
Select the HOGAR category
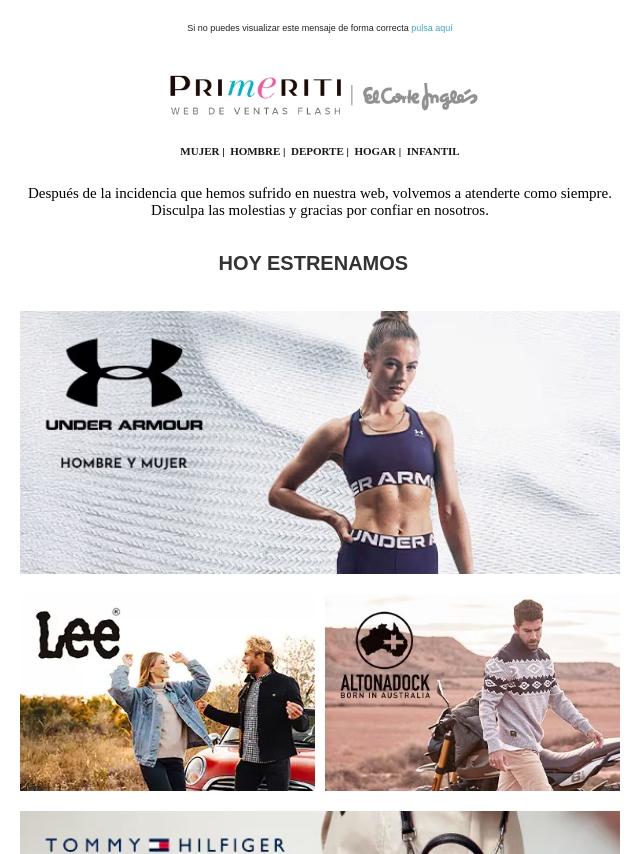click(375, 151)
